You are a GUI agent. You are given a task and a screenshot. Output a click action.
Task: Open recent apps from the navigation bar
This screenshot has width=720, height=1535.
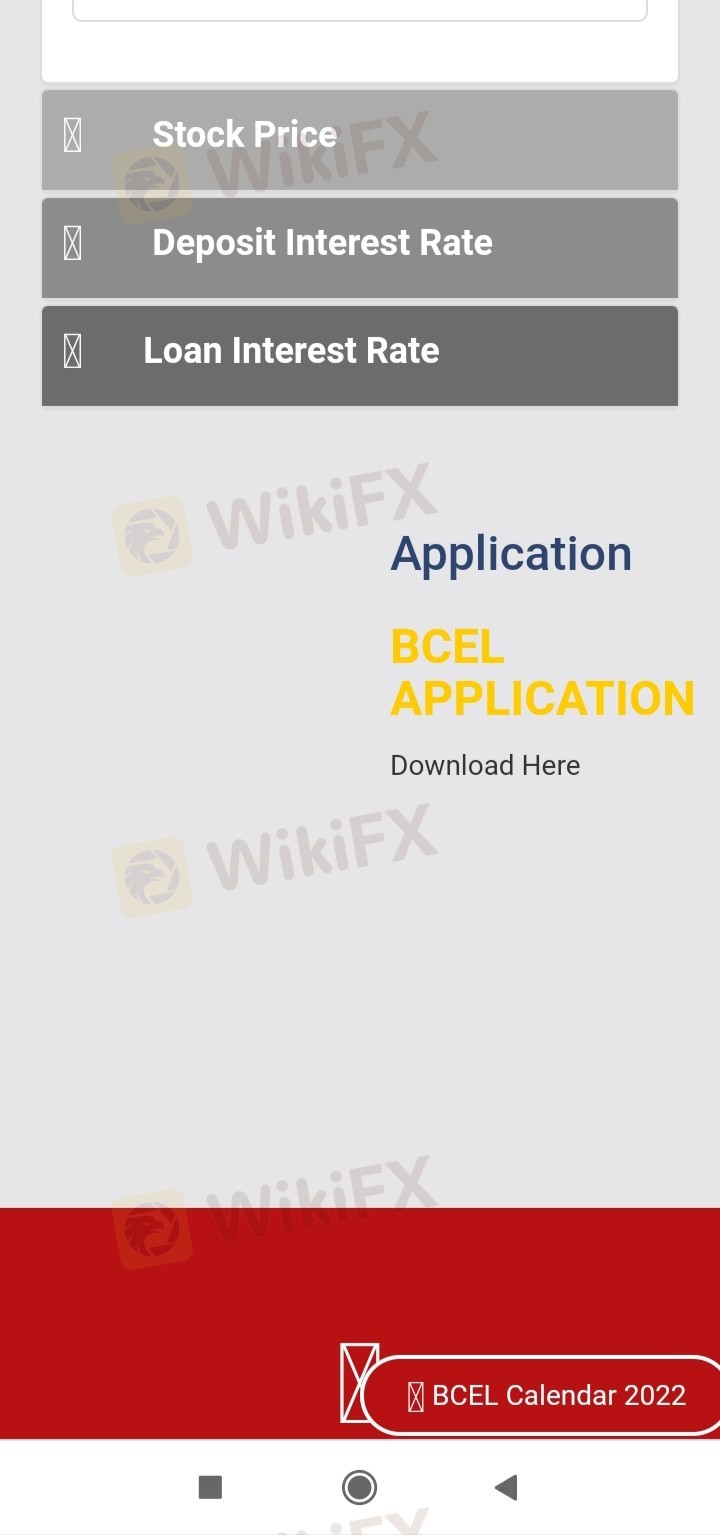click(x=210, y=1487)
